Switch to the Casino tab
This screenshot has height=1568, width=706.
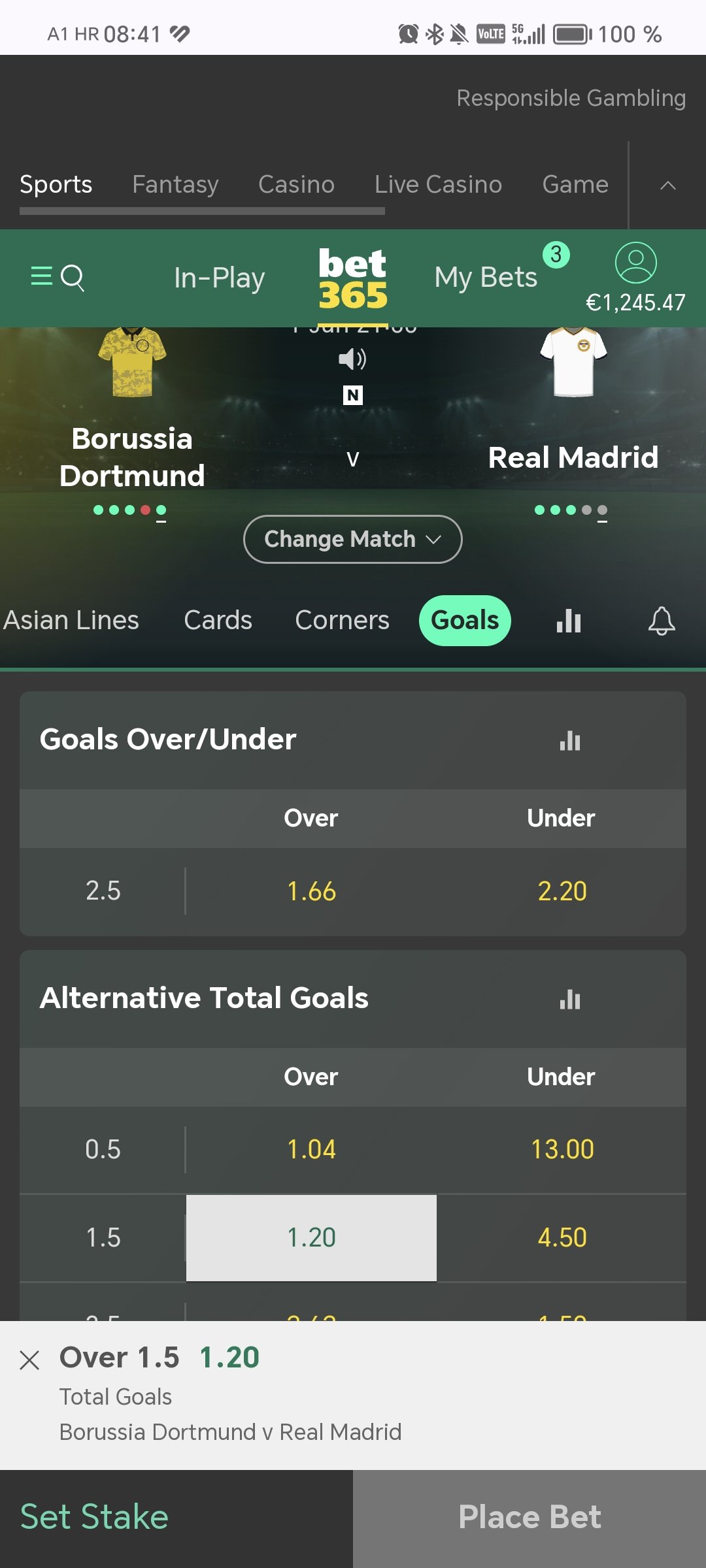(x=296, y=184)
